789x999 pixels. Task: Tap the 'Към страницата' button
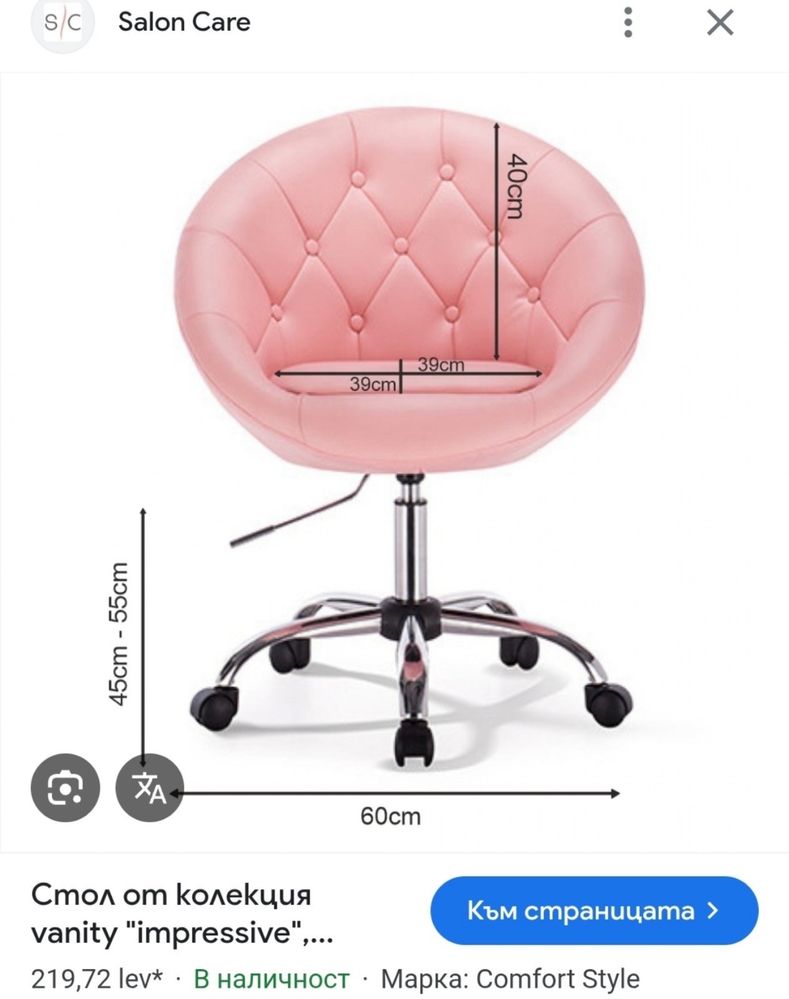(x=594, y=911)
